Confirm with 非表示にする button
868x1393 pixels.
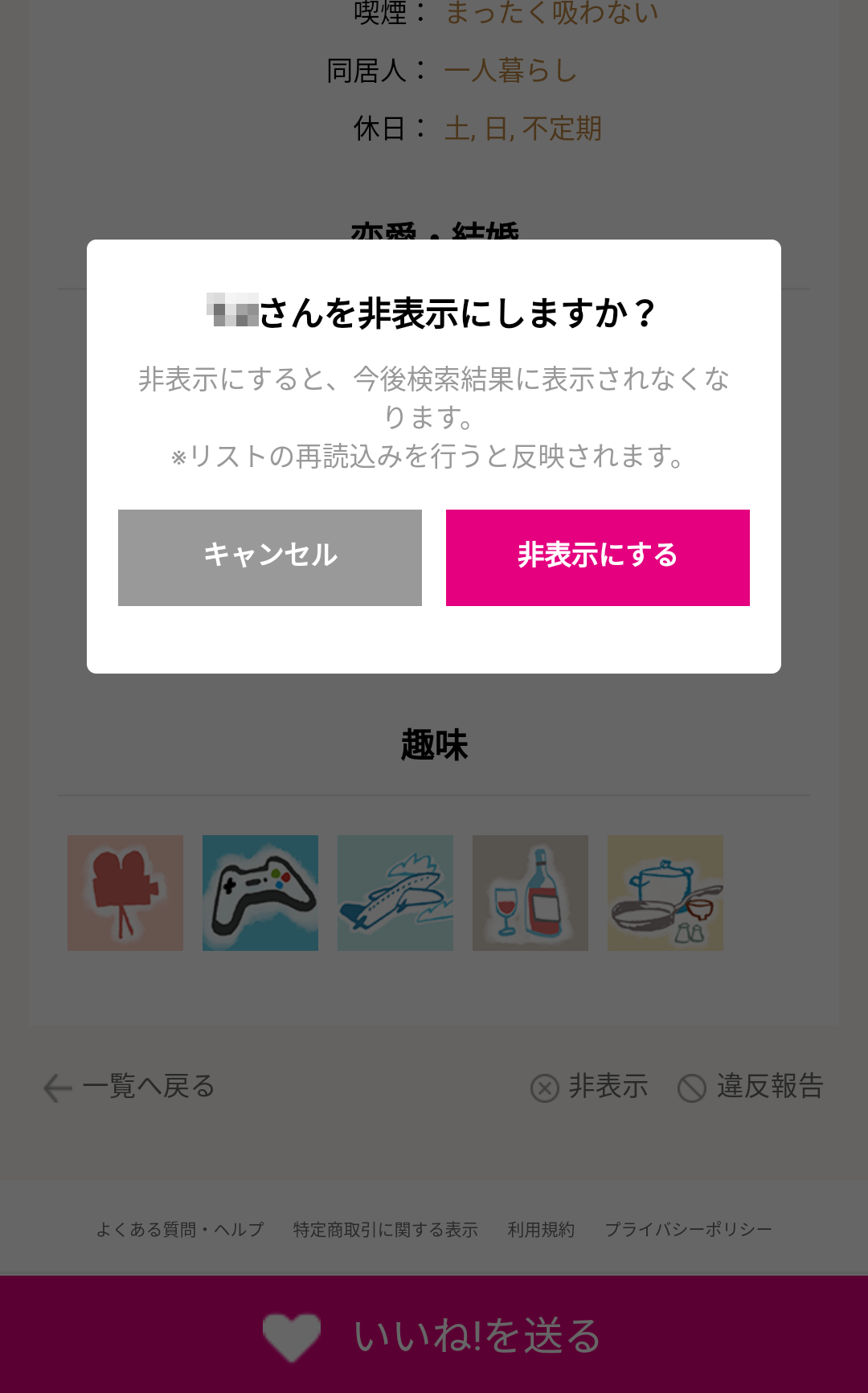tap(597, 557)
